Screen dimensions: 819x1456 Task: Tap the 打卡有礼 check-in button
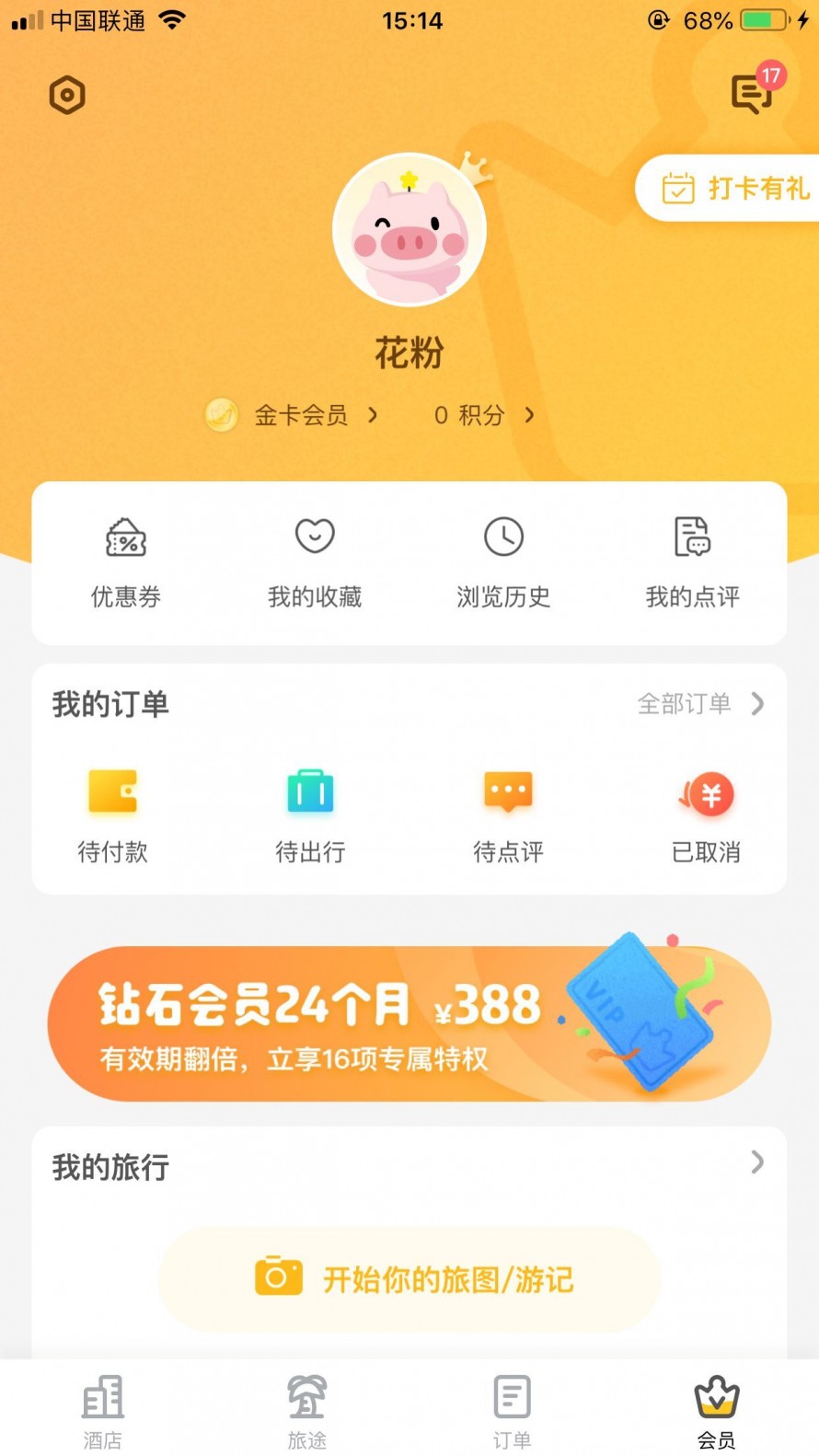(x=734, y=189)
